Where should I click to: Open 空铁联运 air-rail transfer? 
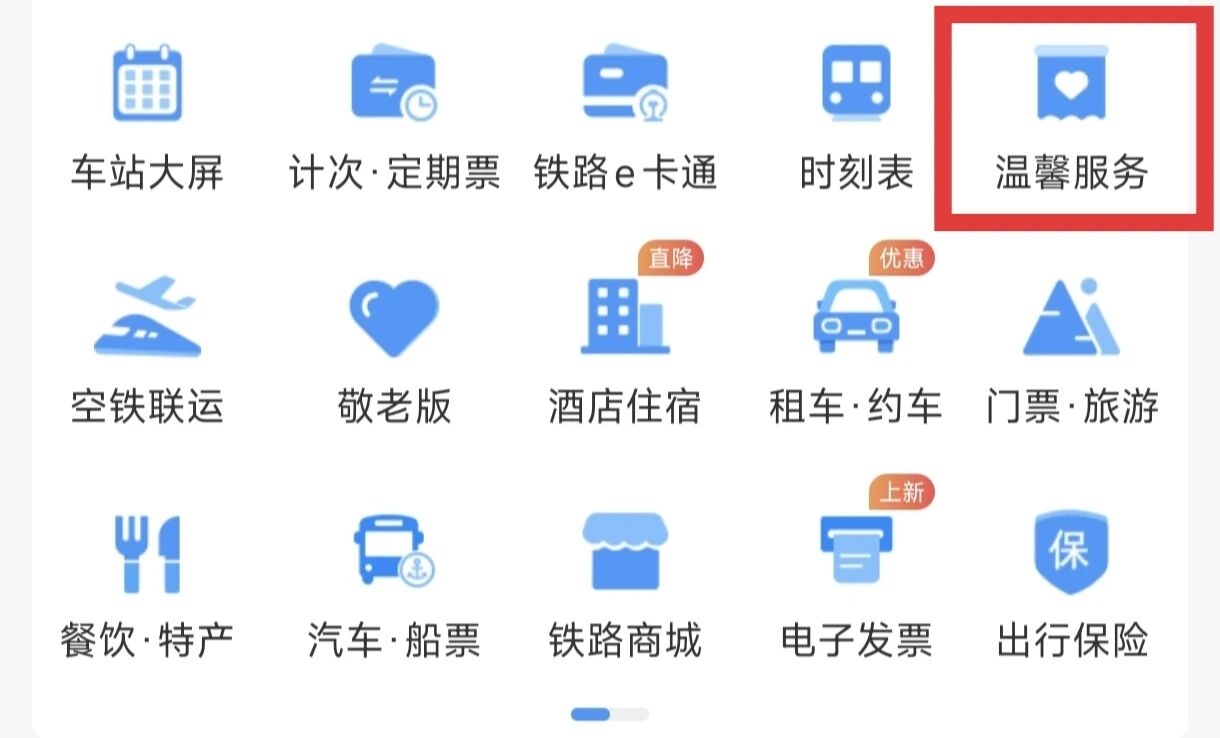[x=147, y=350]
